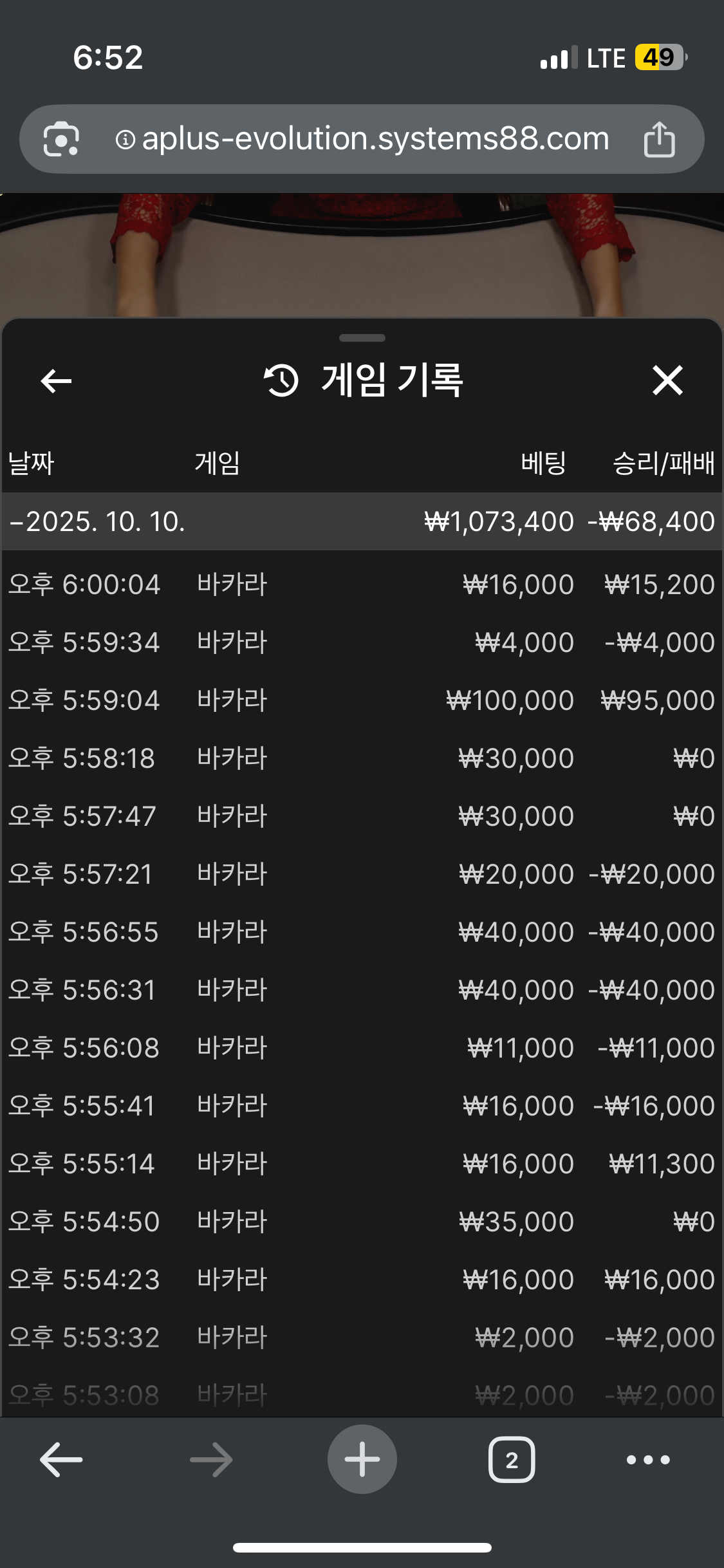Viewport: 724px width, 1568px height.
Task: Open the 5:59:34 baccarat round with ₩4,000 bet
Action: (x=362, y=642)
